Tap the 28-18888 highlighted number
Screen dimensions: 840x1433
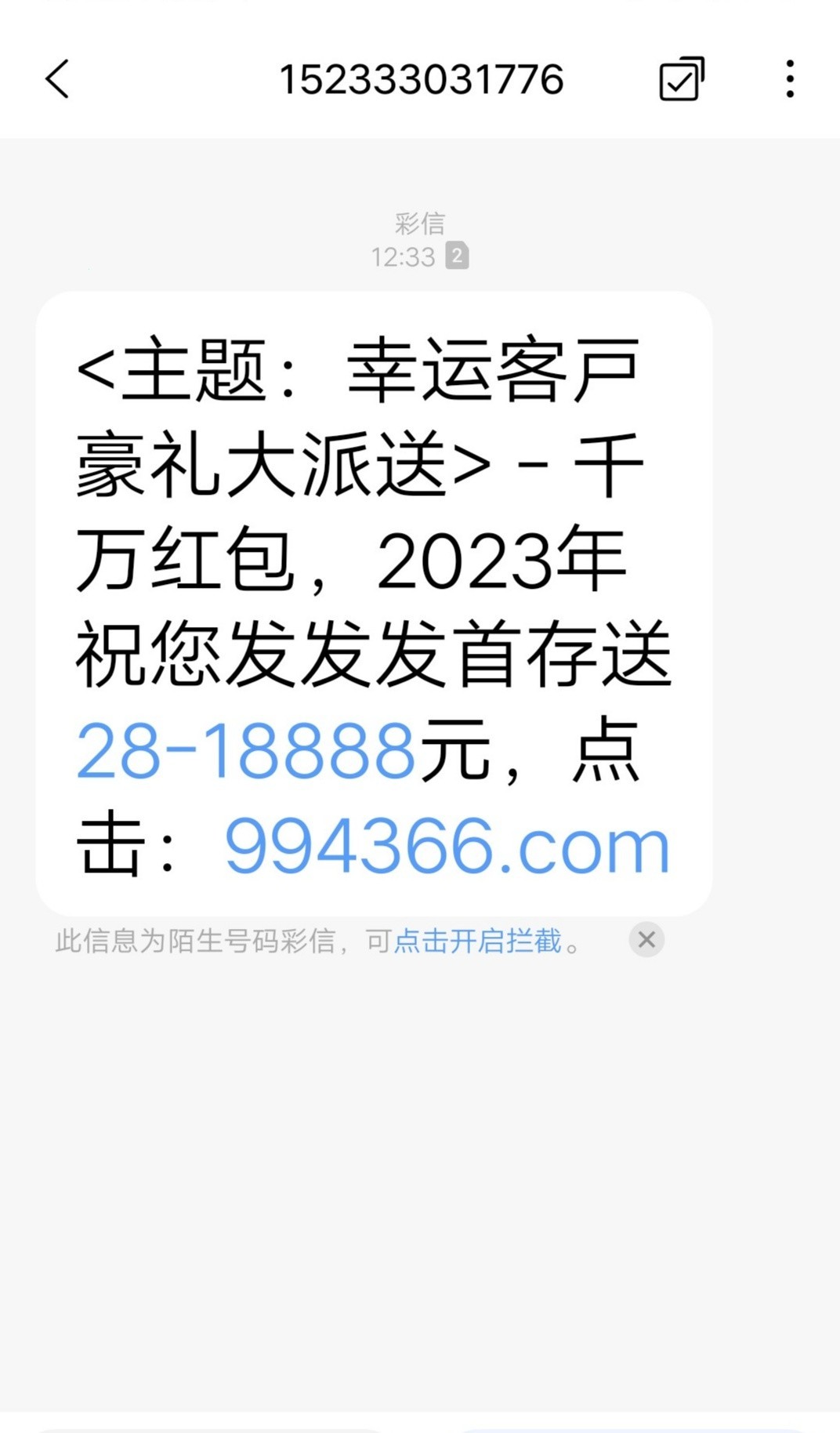[245, 751]
